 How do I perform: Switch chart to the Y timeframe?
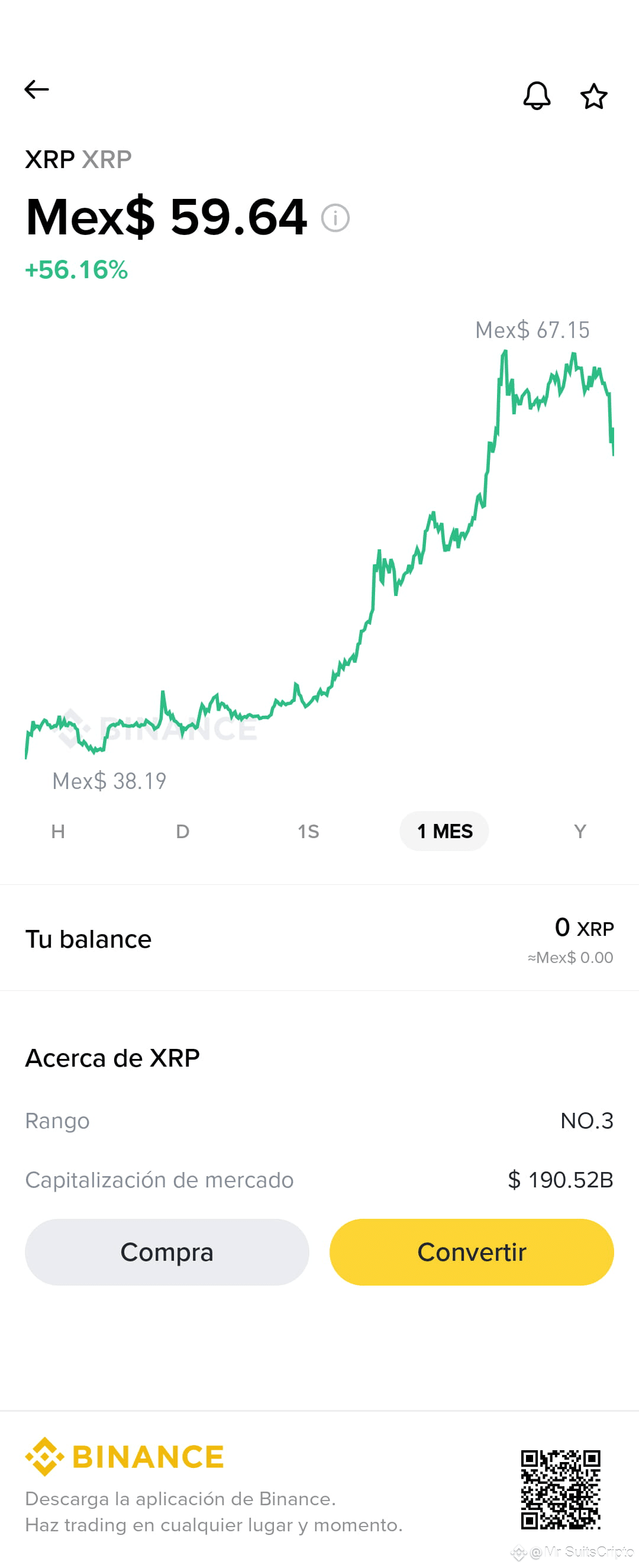(x=579, y=831)
